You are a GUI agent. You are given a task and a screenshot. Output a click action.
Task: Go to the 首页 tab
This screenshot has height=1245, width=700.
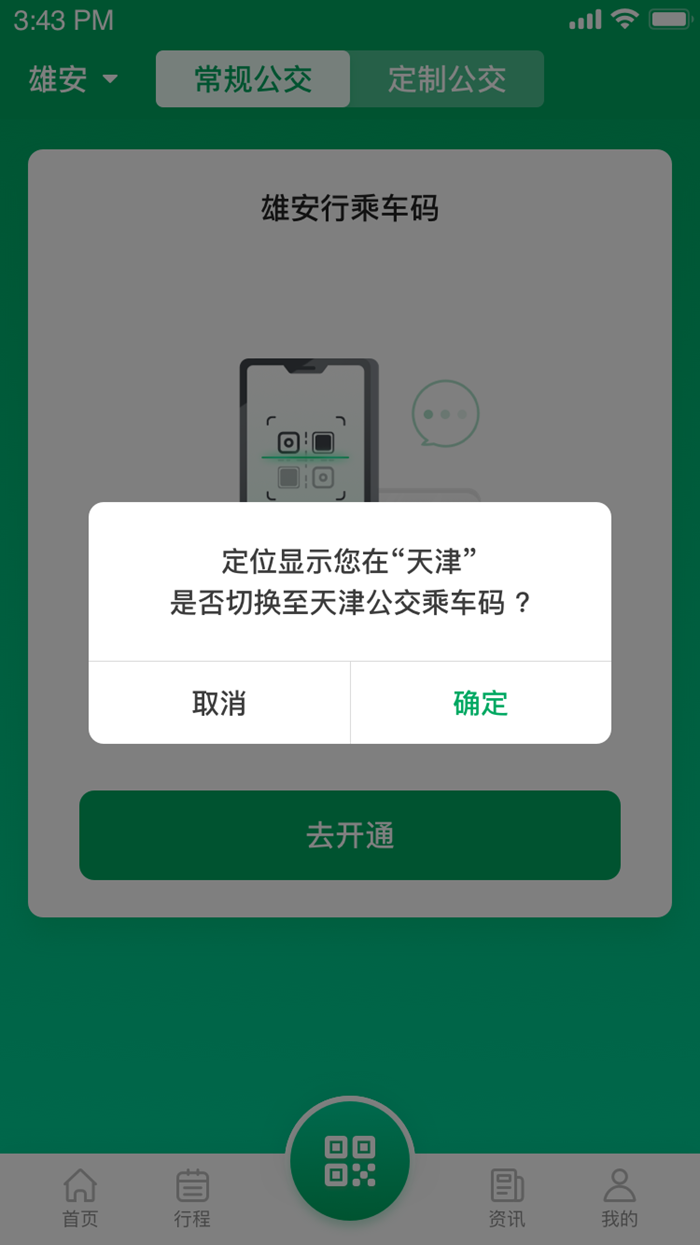click(81, 1198)
